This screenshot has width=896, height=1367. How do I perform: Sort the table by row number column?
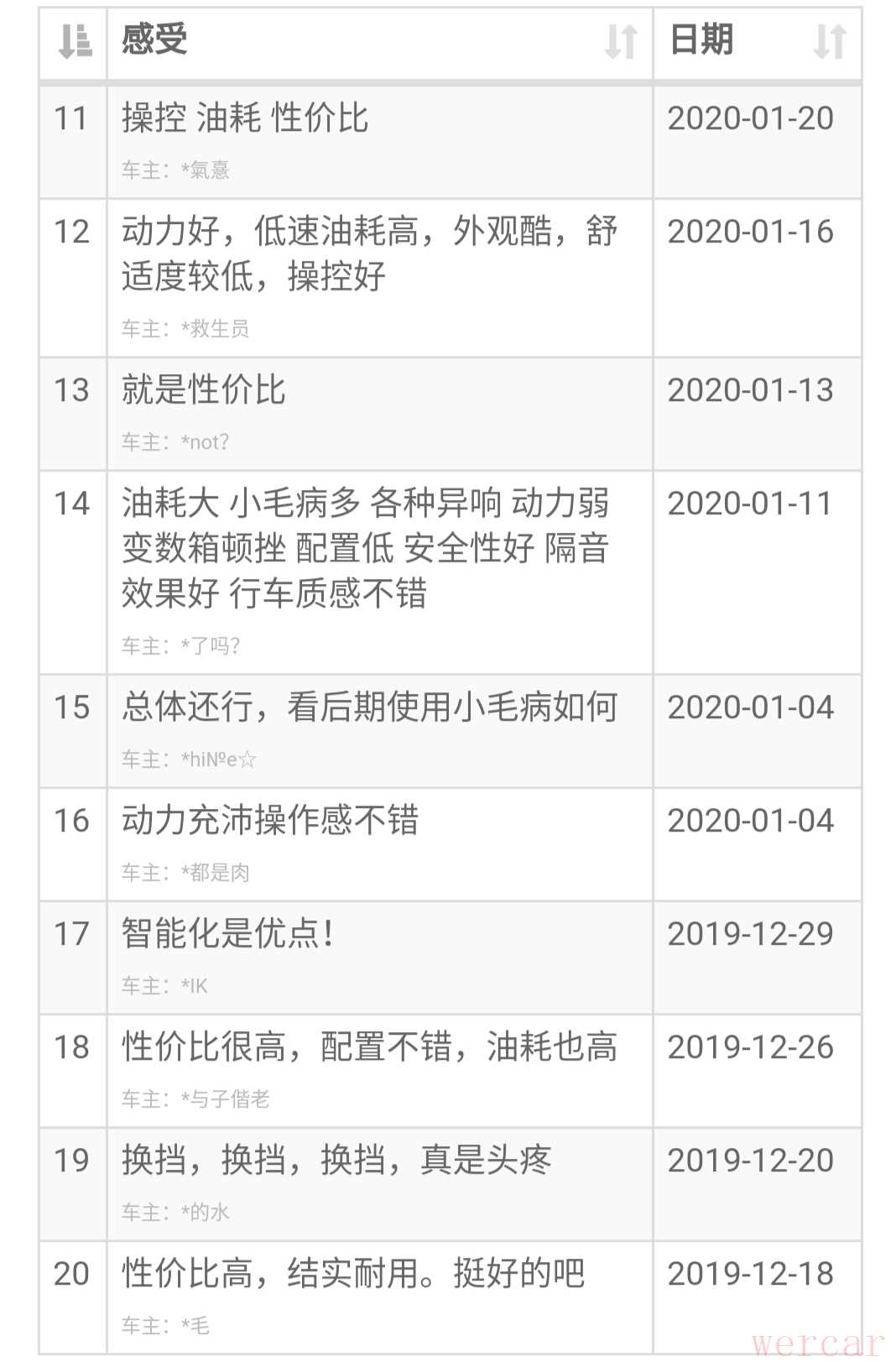tap(74, 42)
